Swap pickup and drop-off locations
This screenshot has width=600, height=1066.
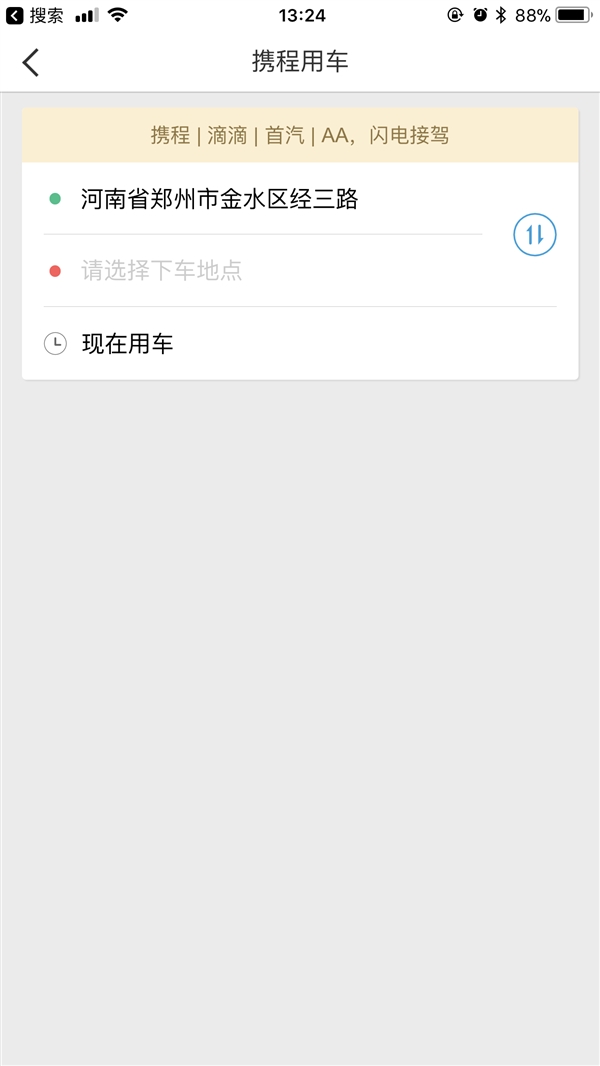tap(534, 235)
